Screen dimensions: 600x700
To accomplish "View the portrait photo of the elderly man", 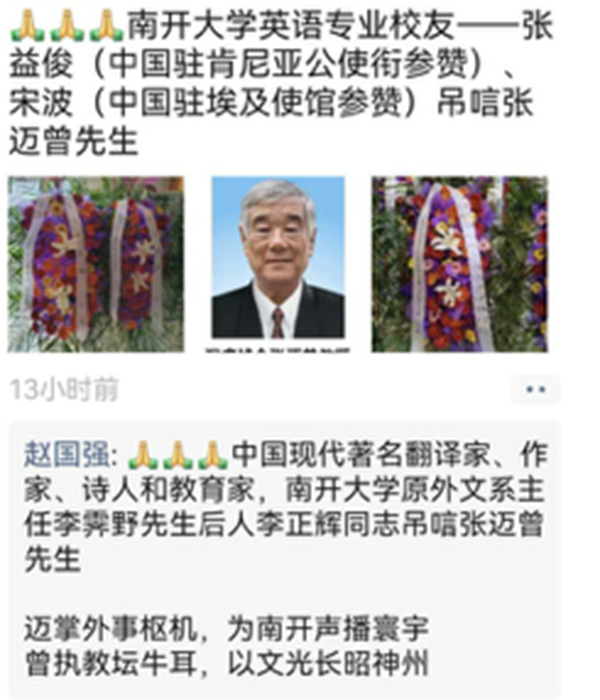I will 277,264.
